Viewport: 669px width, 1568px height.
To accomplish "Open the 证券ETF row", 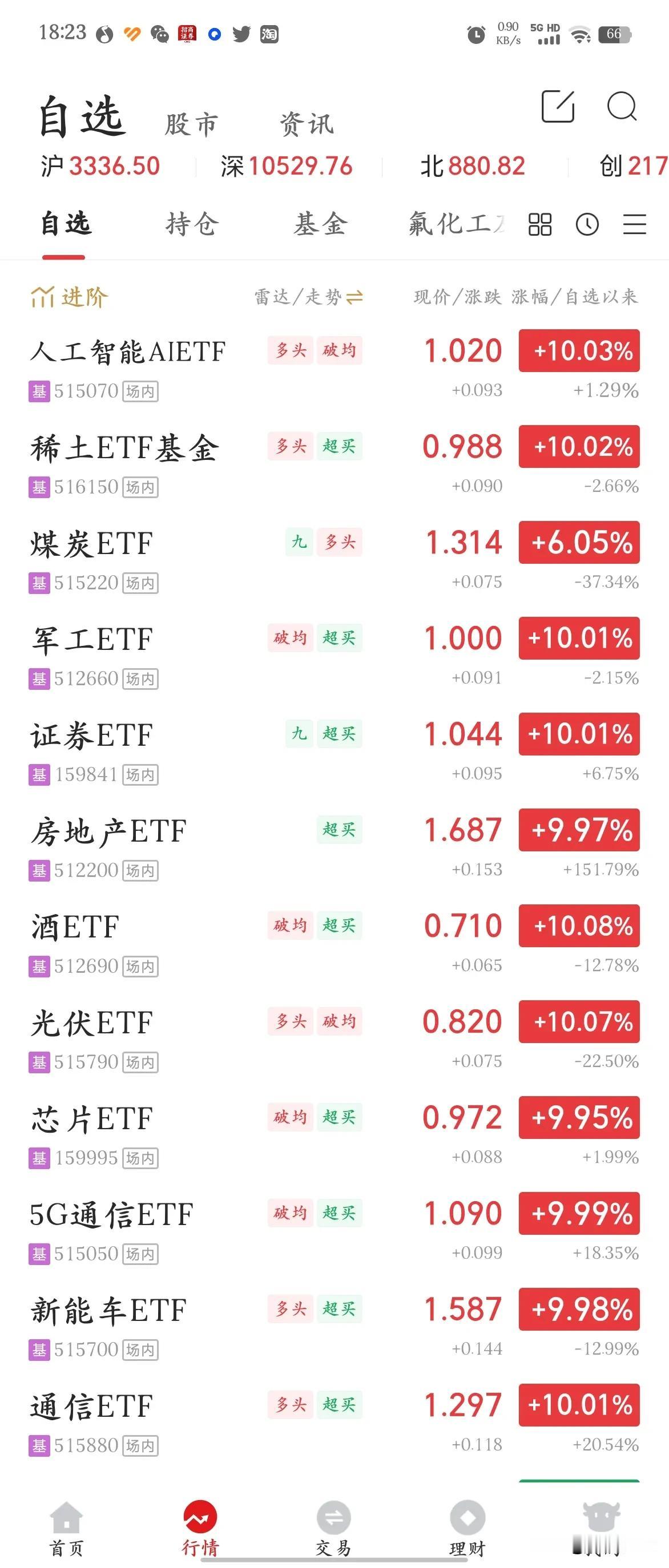I will point(91,735).
